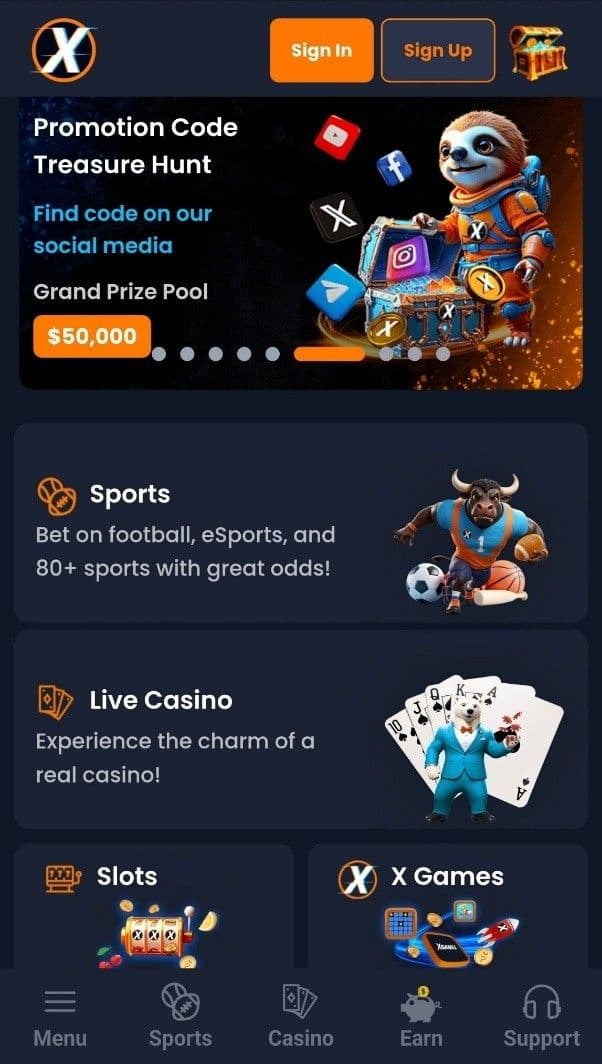Open the Sports betting card
The height and width of the screenshot is (1064, 602).
[300, 522]
